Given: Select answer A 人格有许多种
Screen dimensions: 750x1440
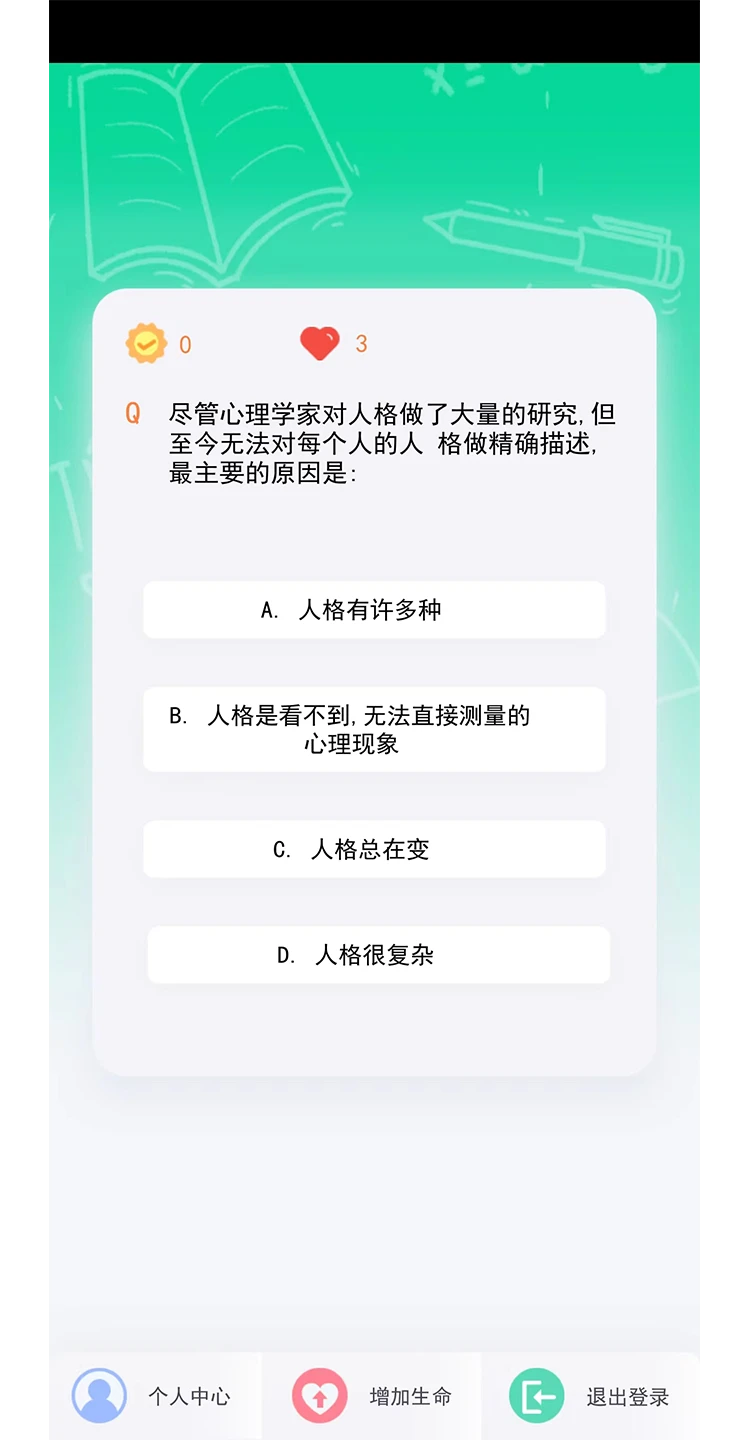Looking at the screenshot, I should click(x=375, y=609).
